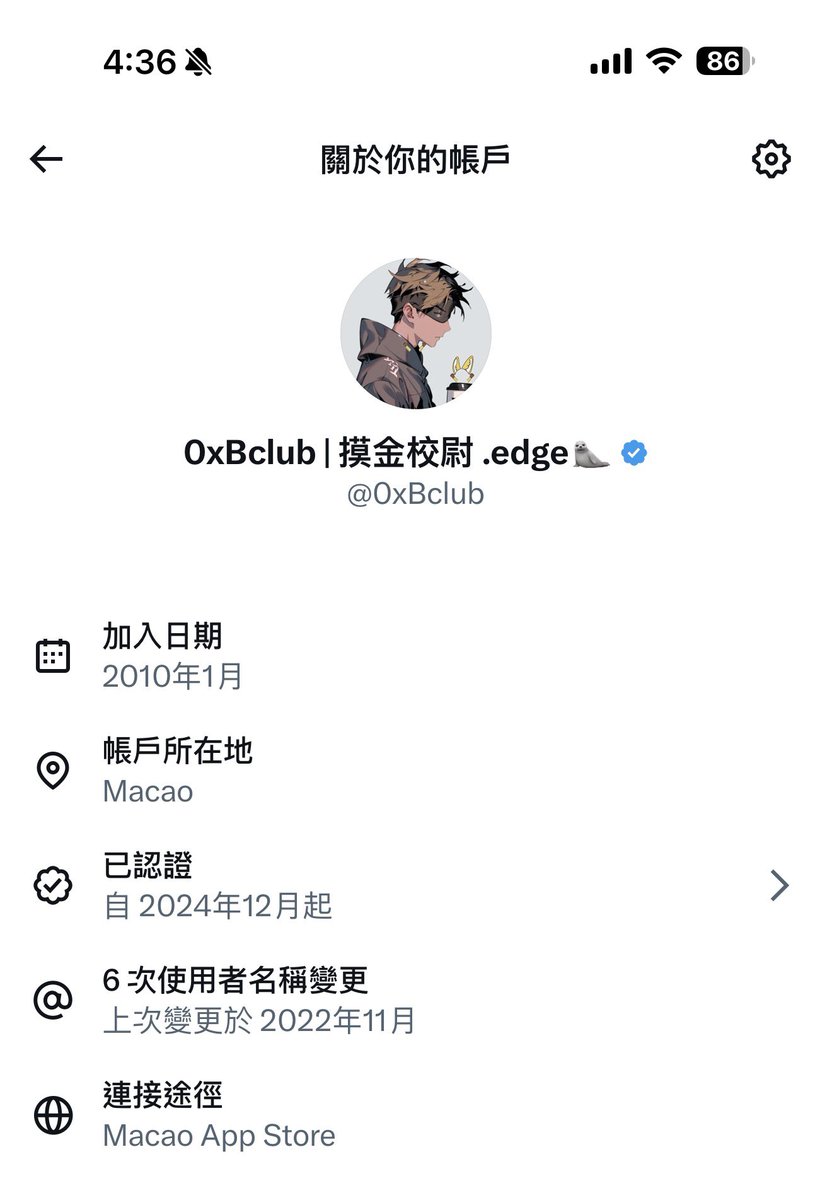Viewport: 832px width, 1200px height.
Task: Open the settings gear icon
Action: [770, 159]
